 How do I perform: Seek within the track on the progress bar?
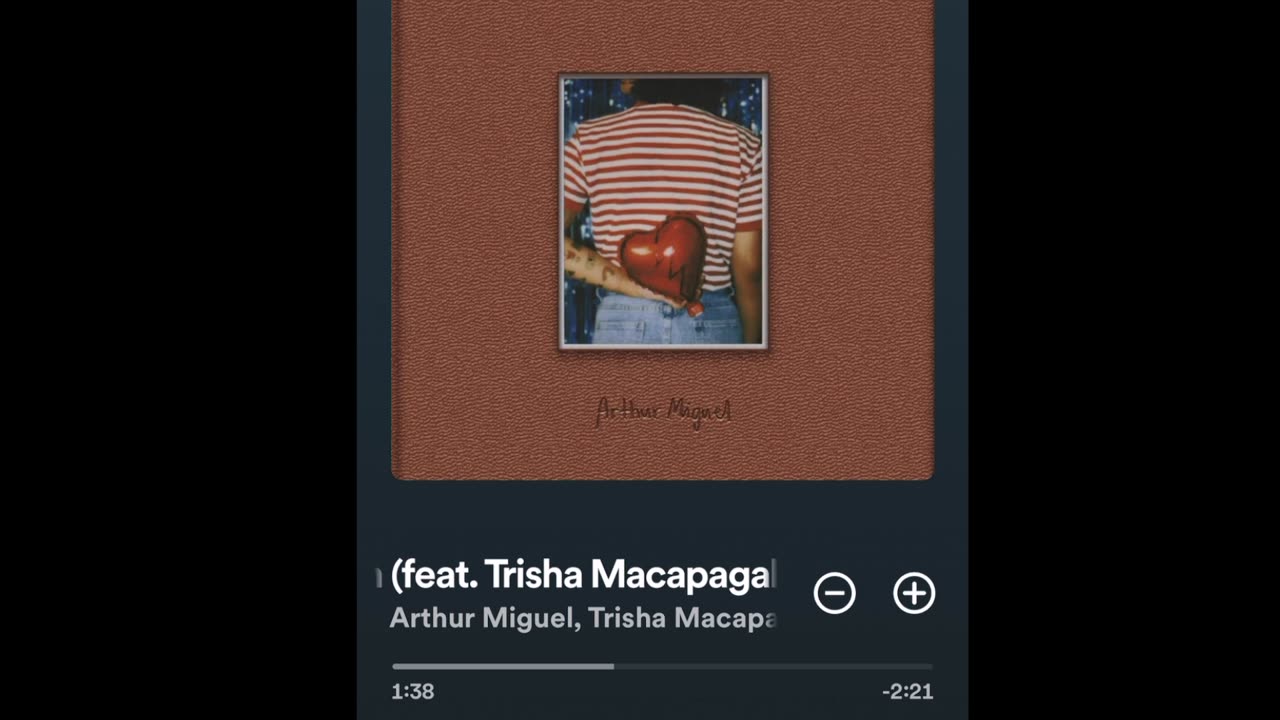(662, 666)
